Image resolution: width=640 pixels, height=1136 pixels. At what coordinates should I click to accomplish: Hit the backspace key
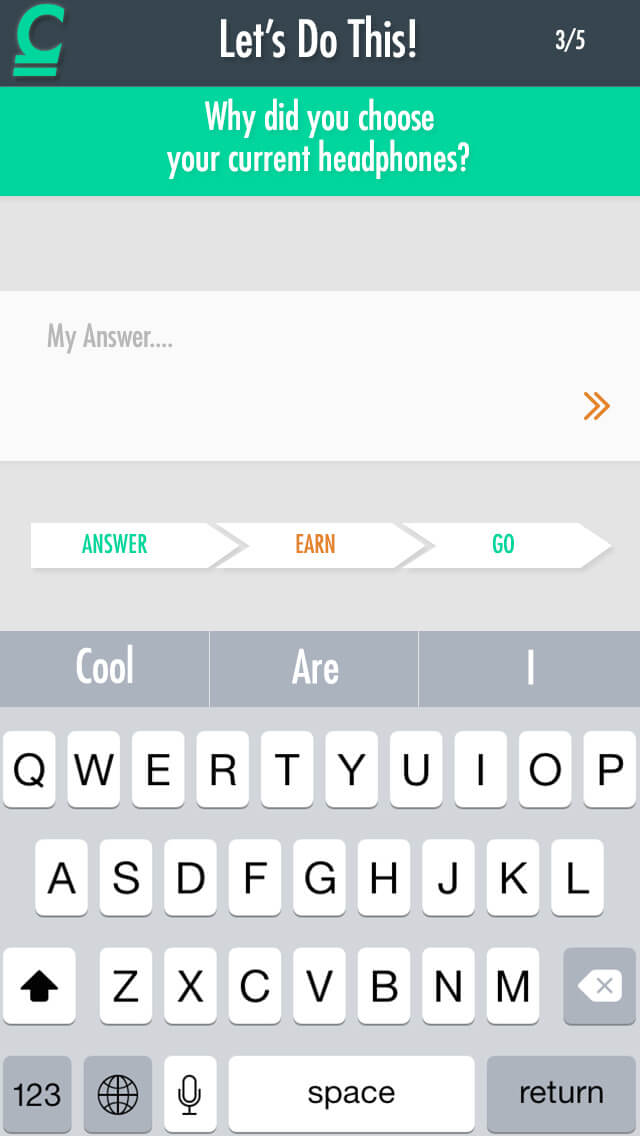[599, 985]
